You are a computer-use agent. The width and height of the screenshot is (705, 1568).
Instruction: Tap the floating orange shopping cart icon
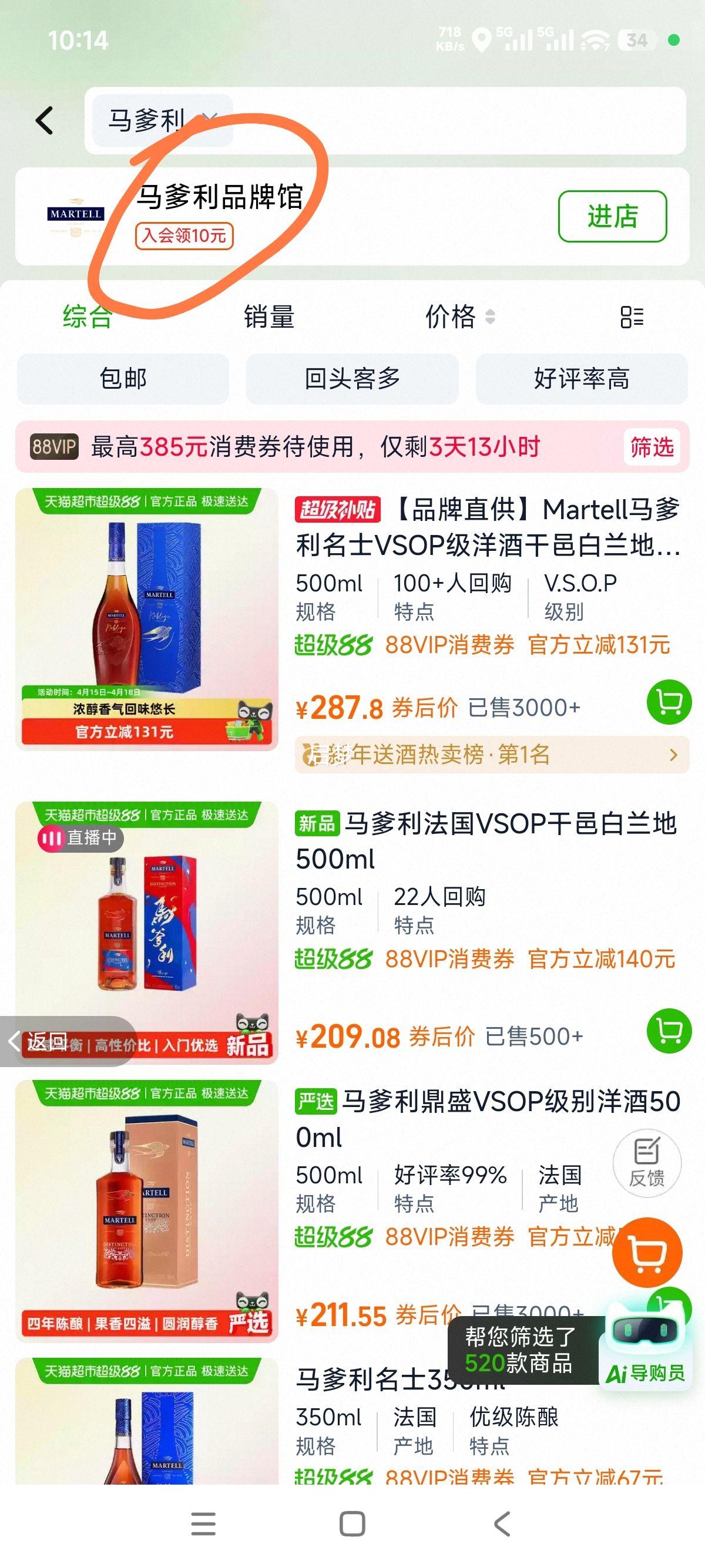pyautogui.click(x=648, y=1255)
